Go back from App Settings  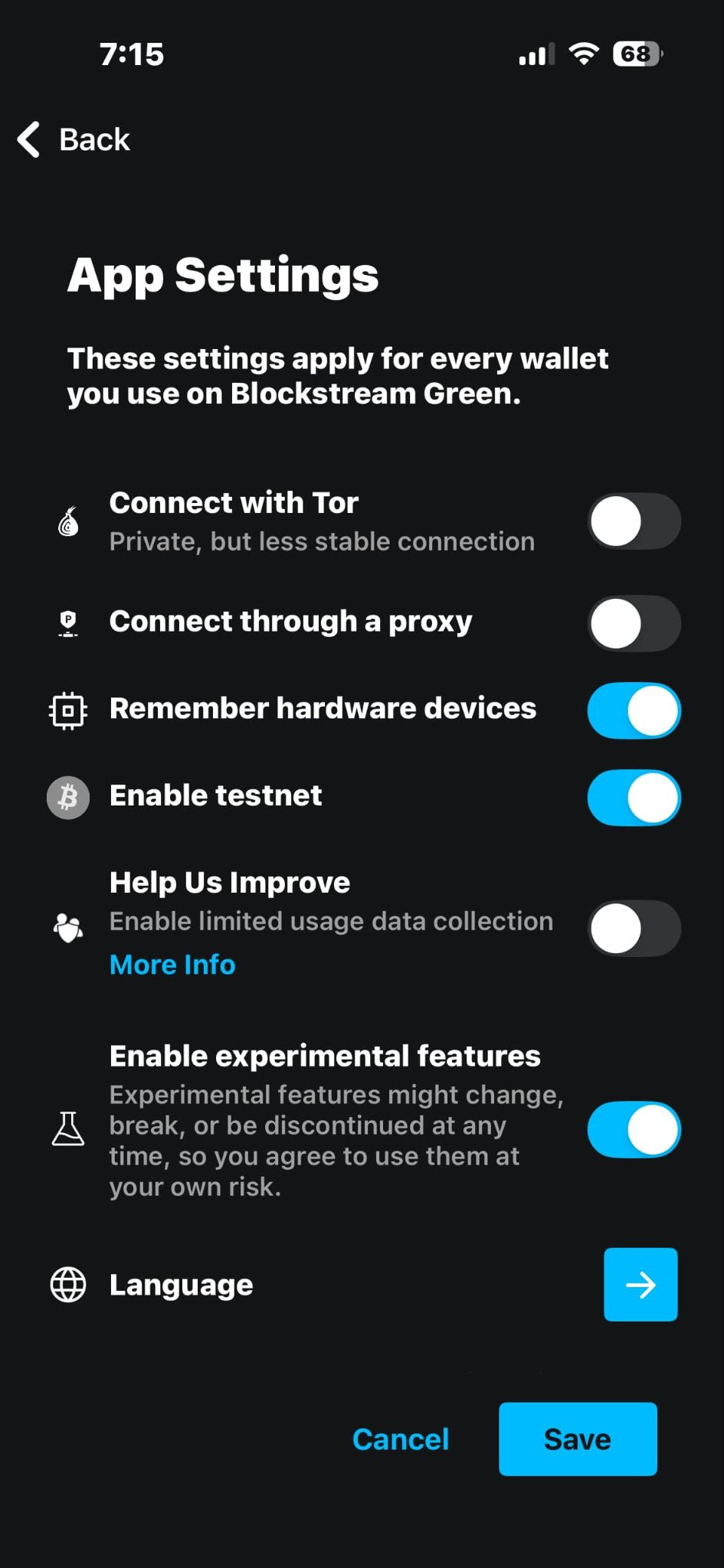(x=74, y=139)
